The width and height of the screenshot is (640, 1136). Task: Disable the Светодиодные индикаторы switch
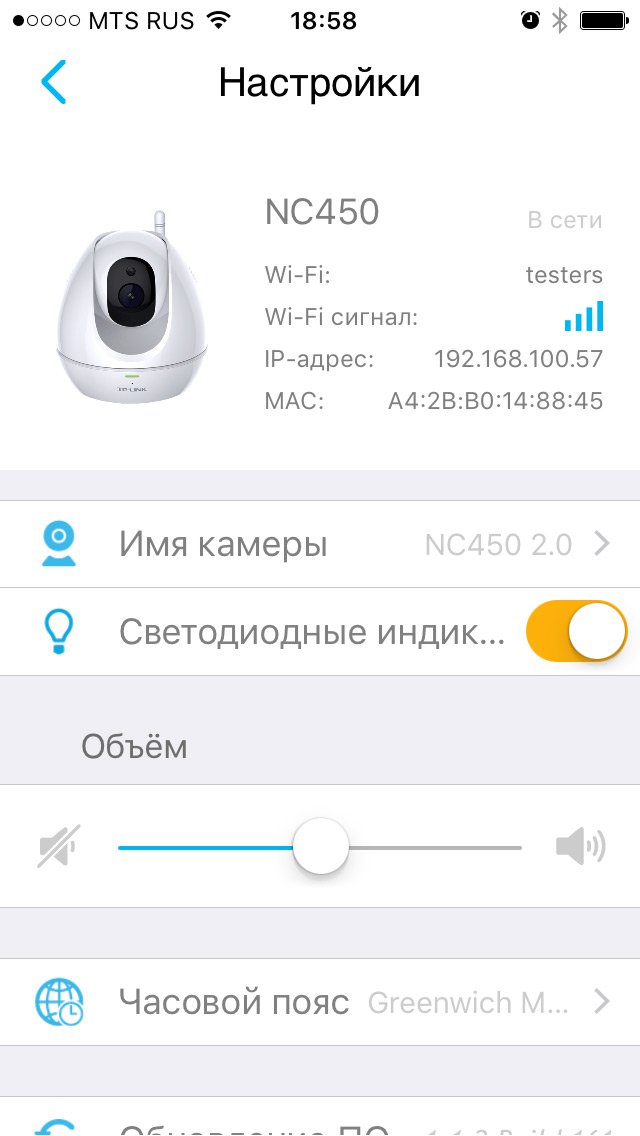coord(576,631)
